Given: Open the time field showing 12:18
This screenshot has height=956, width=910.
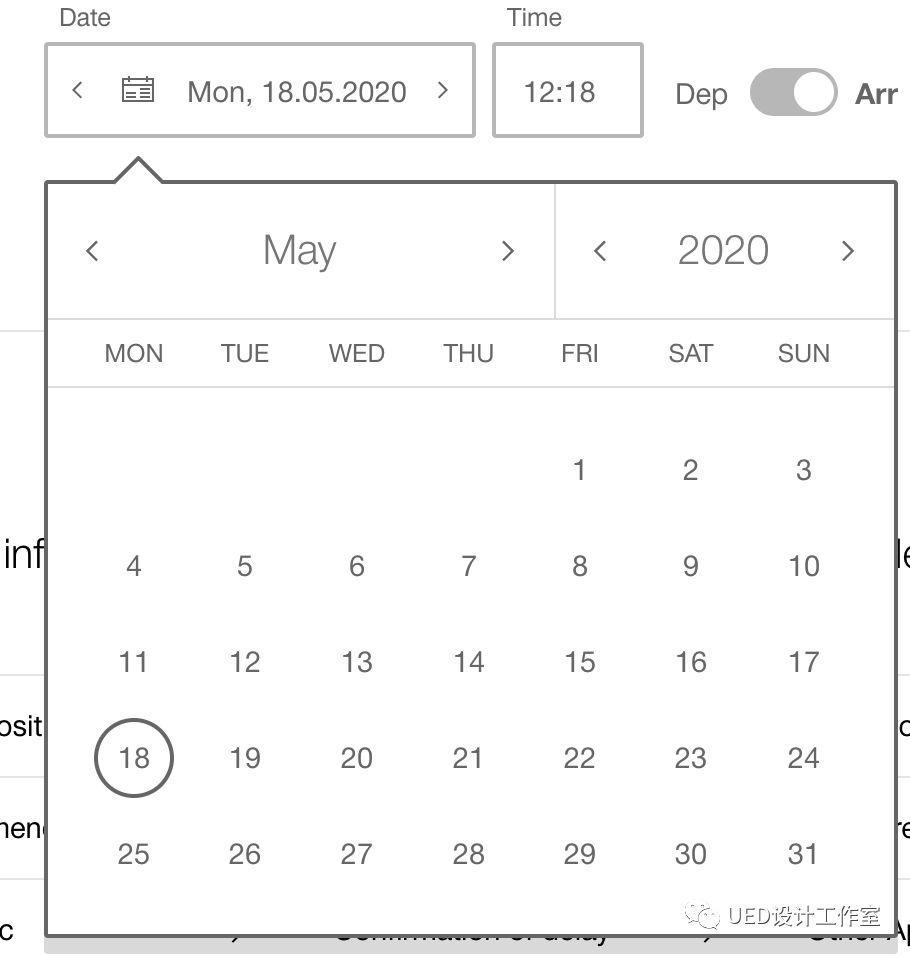Looking at the screenshot, I should [567, 91].
